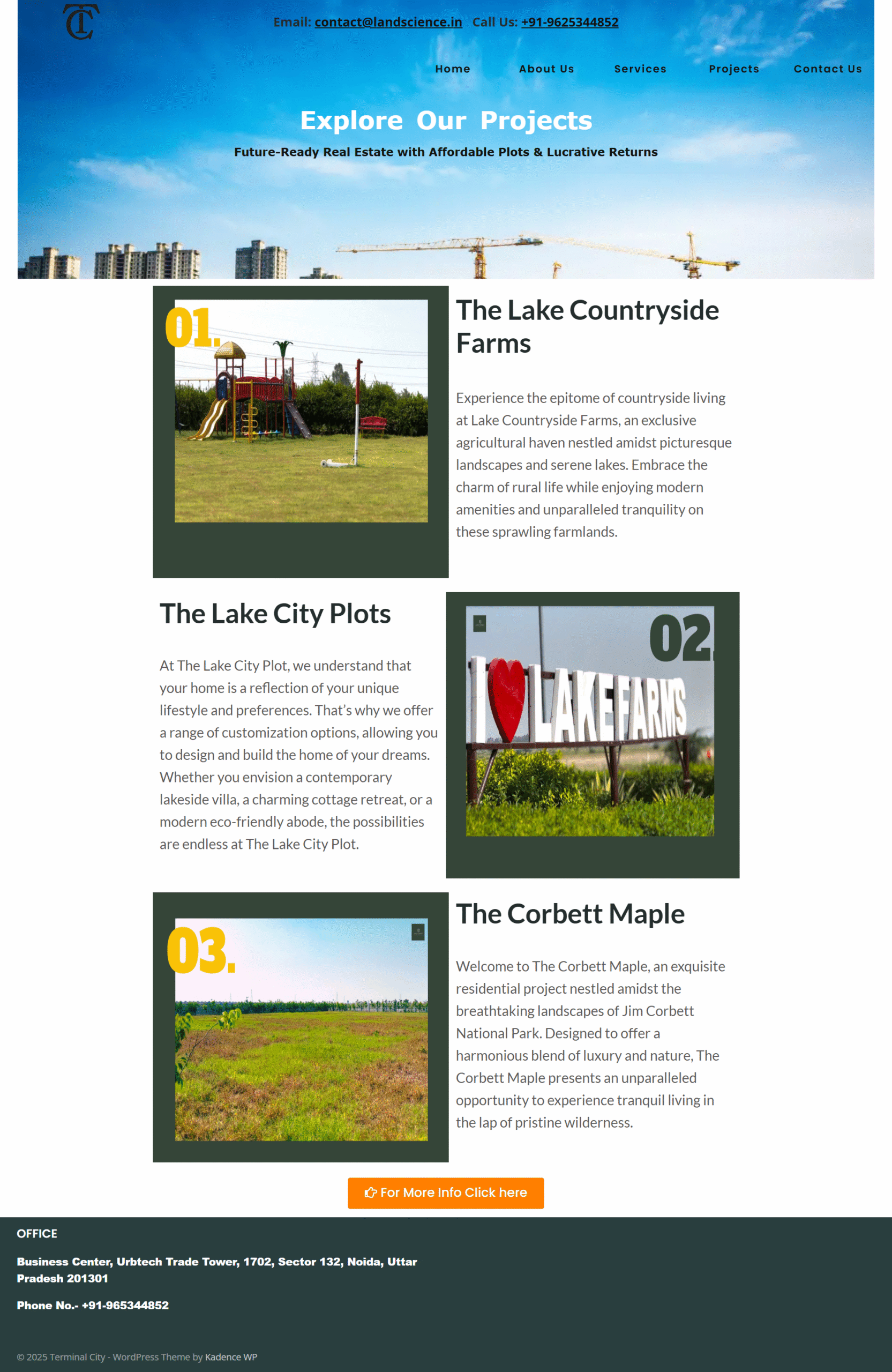This screenshot has height=1372, width=892.
Task: Switch to the Projects page
Action: coord(733,69)
